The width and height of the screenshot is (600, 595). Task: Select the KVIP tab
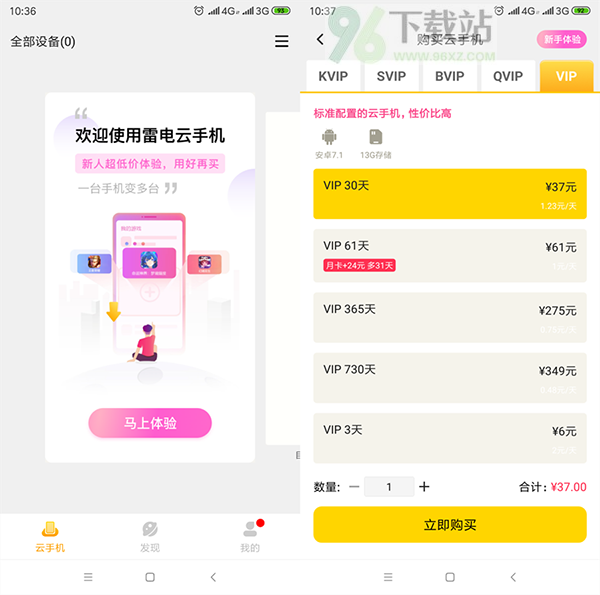pos(334,76)
